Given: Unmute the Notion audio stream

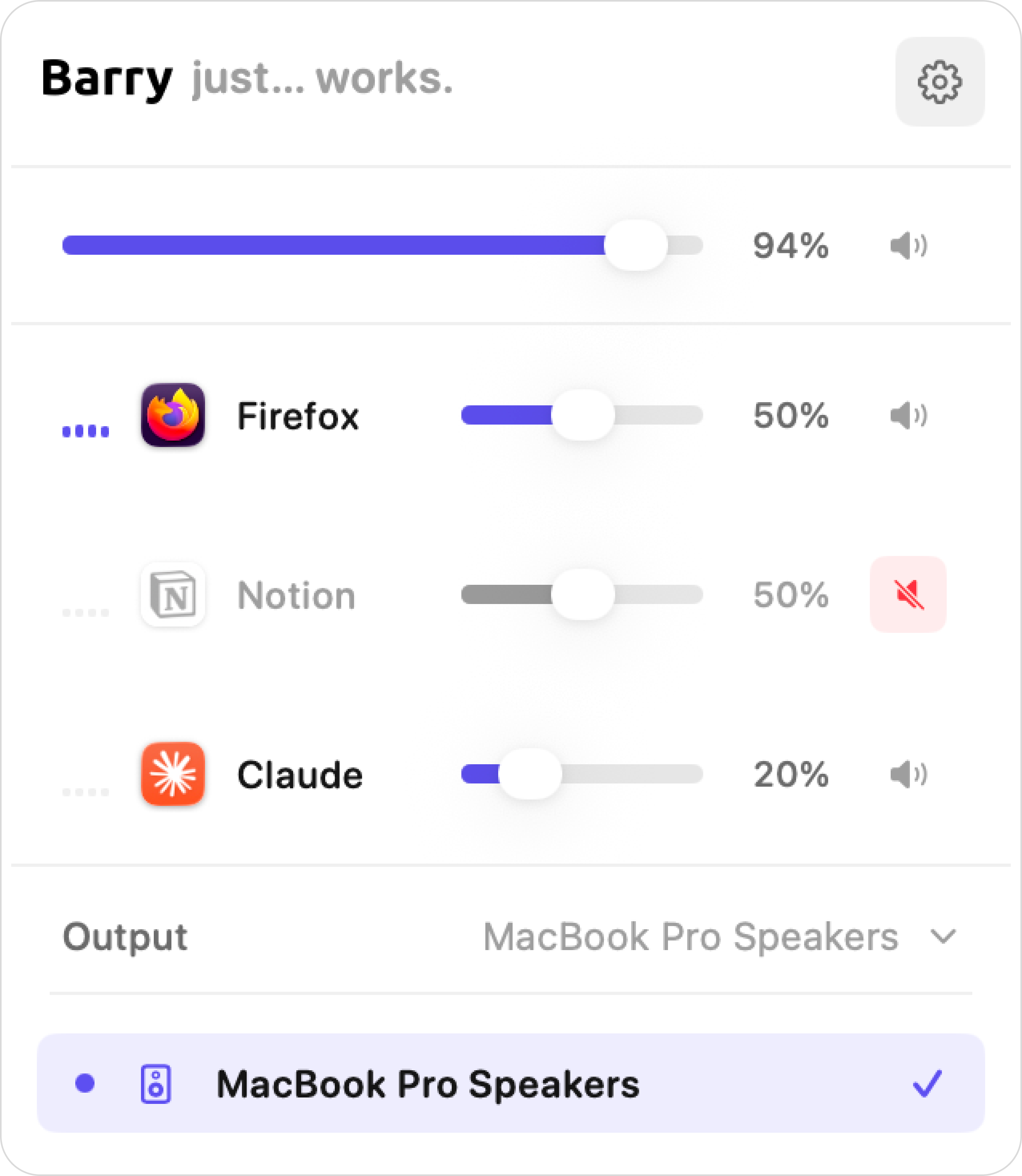Looking at the screenshot, I should tap(907, 595).
